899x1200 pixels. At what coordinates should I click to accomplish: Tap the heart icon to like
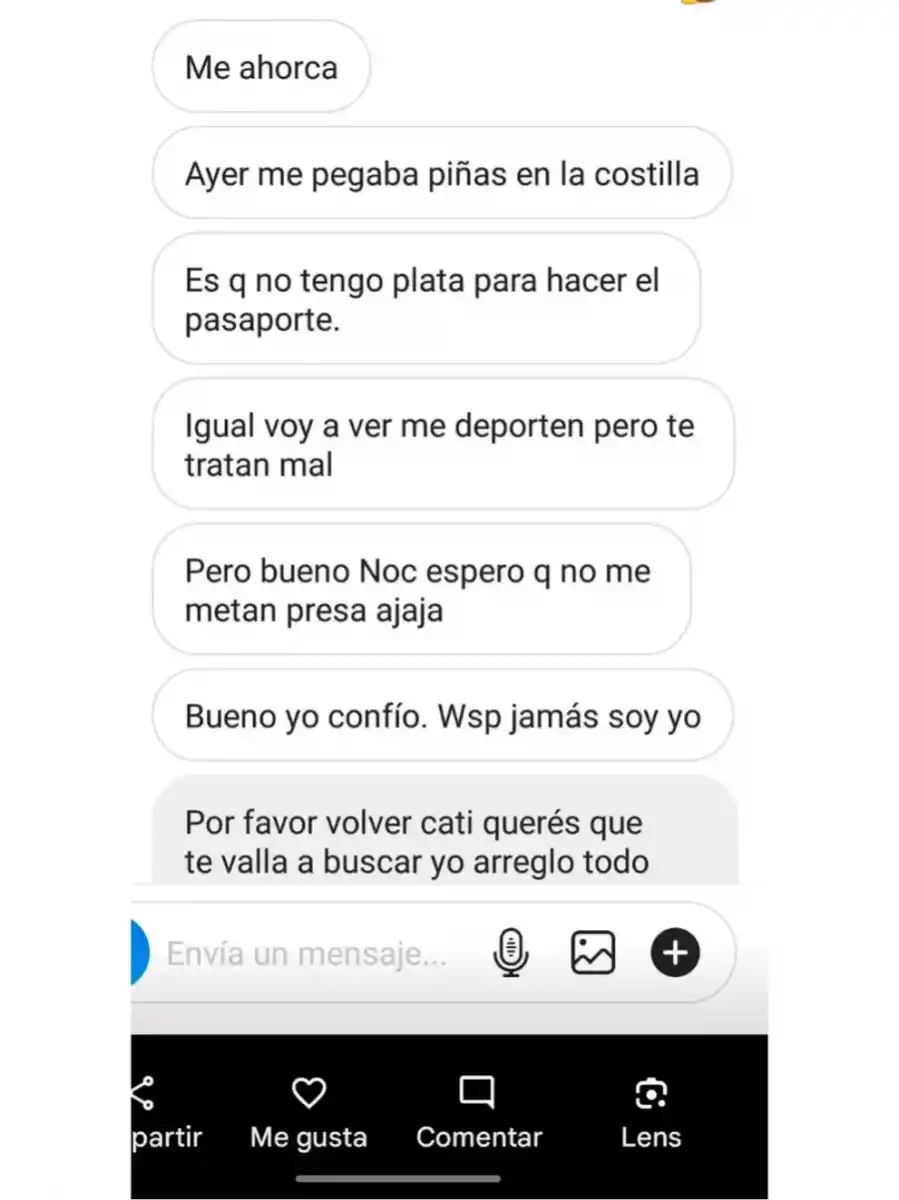click(308, 1091)
